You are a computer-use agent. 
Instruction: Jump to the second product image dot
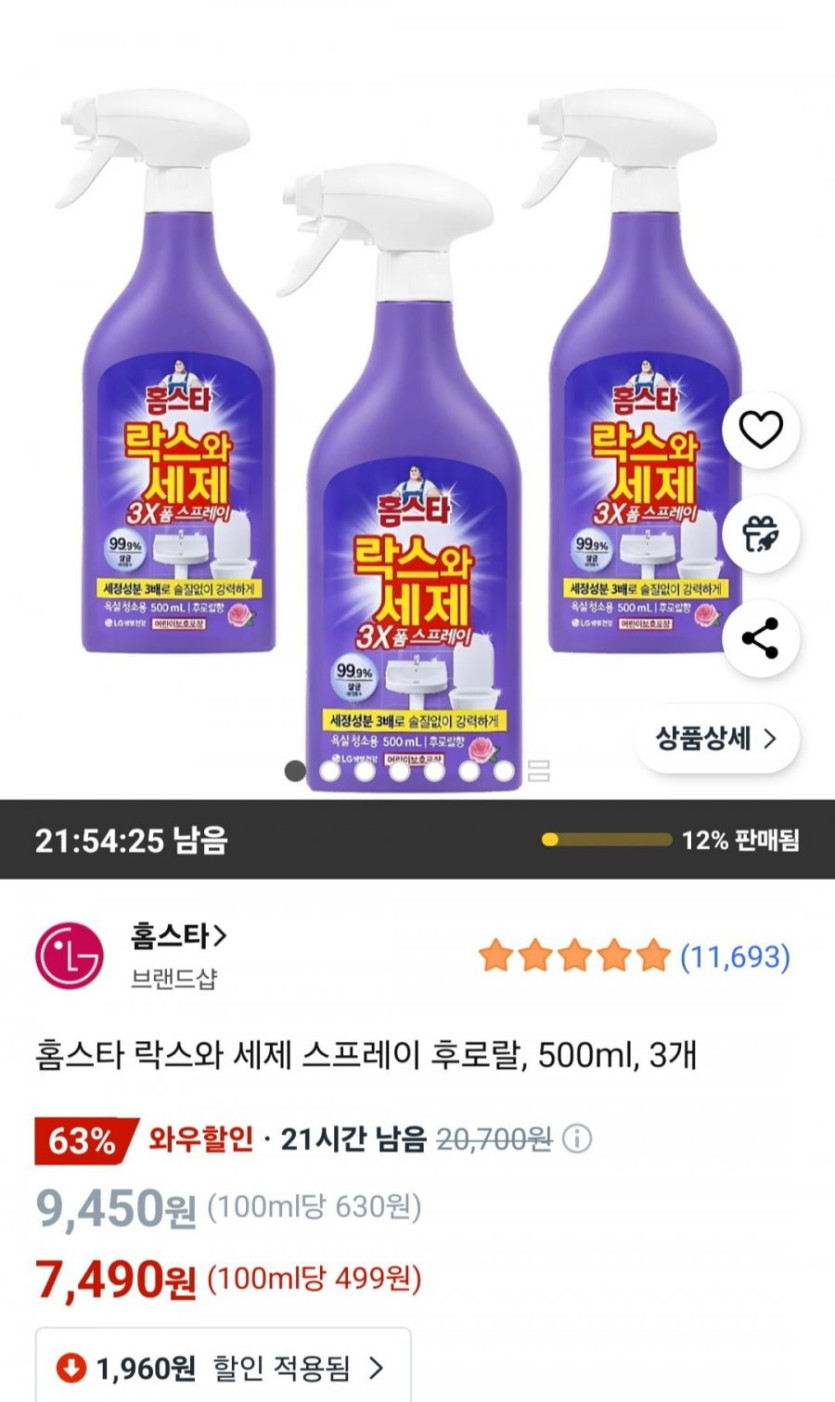330,771
